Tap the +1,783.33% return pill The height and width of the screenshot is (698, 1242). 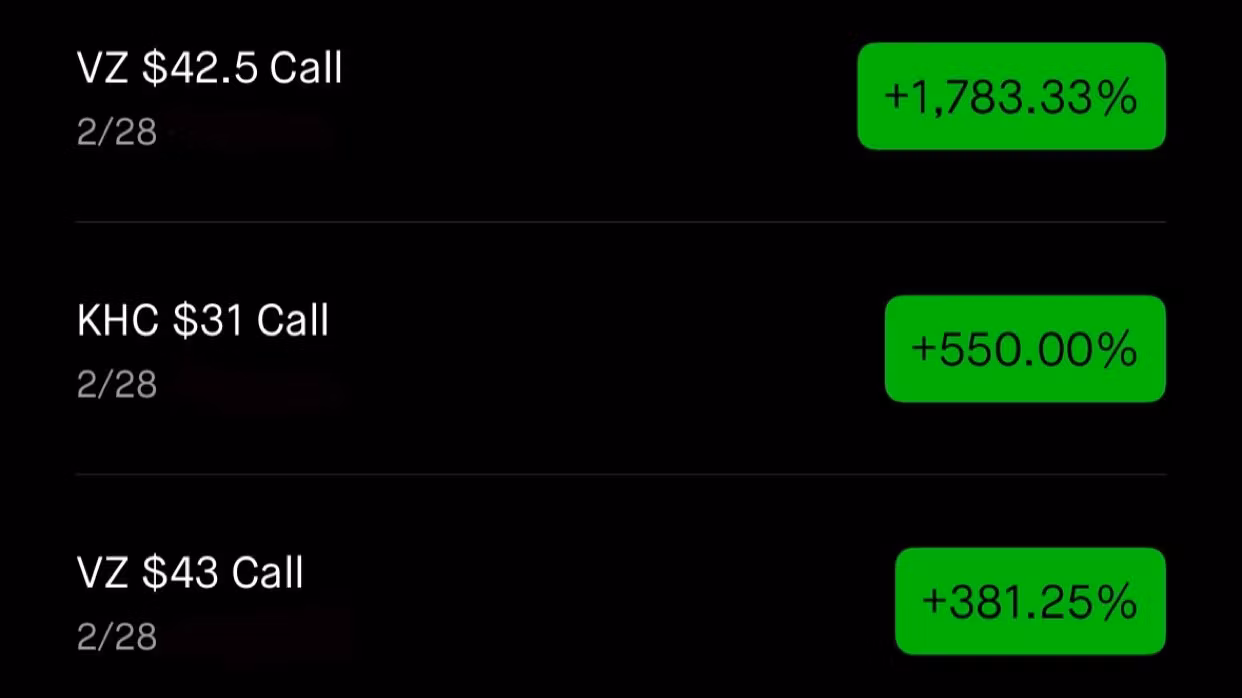[1011, 97]
